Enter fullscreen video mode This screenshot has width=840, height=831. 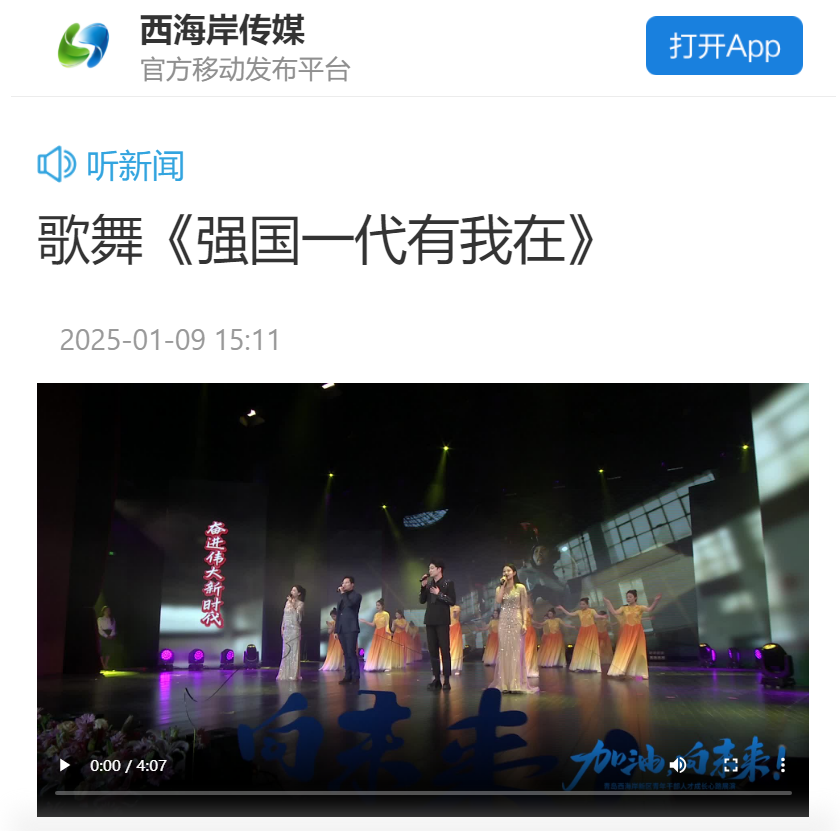(x=731, y=765)
